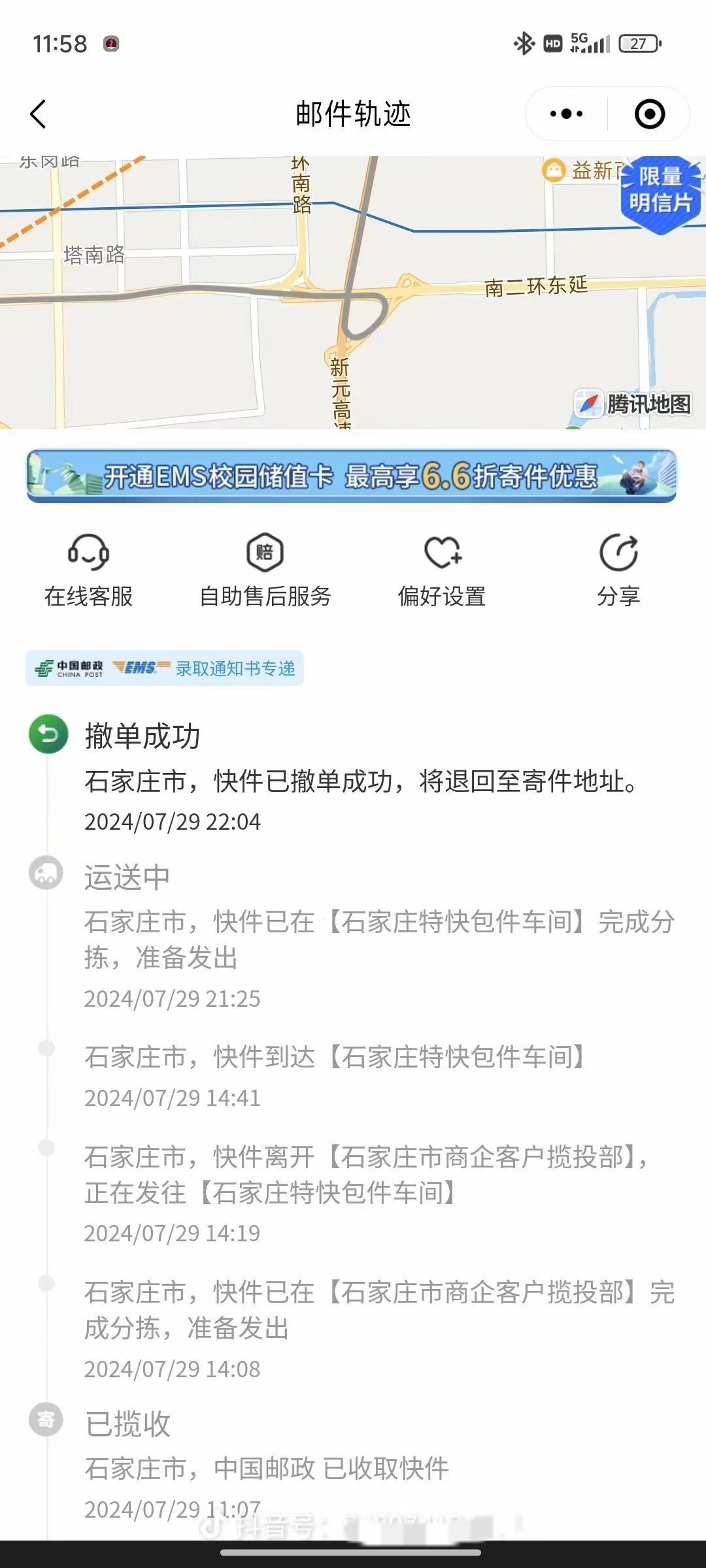Share this tracking via 分享
This screenshot has height=1568, width=706.
tap(618, 570)
